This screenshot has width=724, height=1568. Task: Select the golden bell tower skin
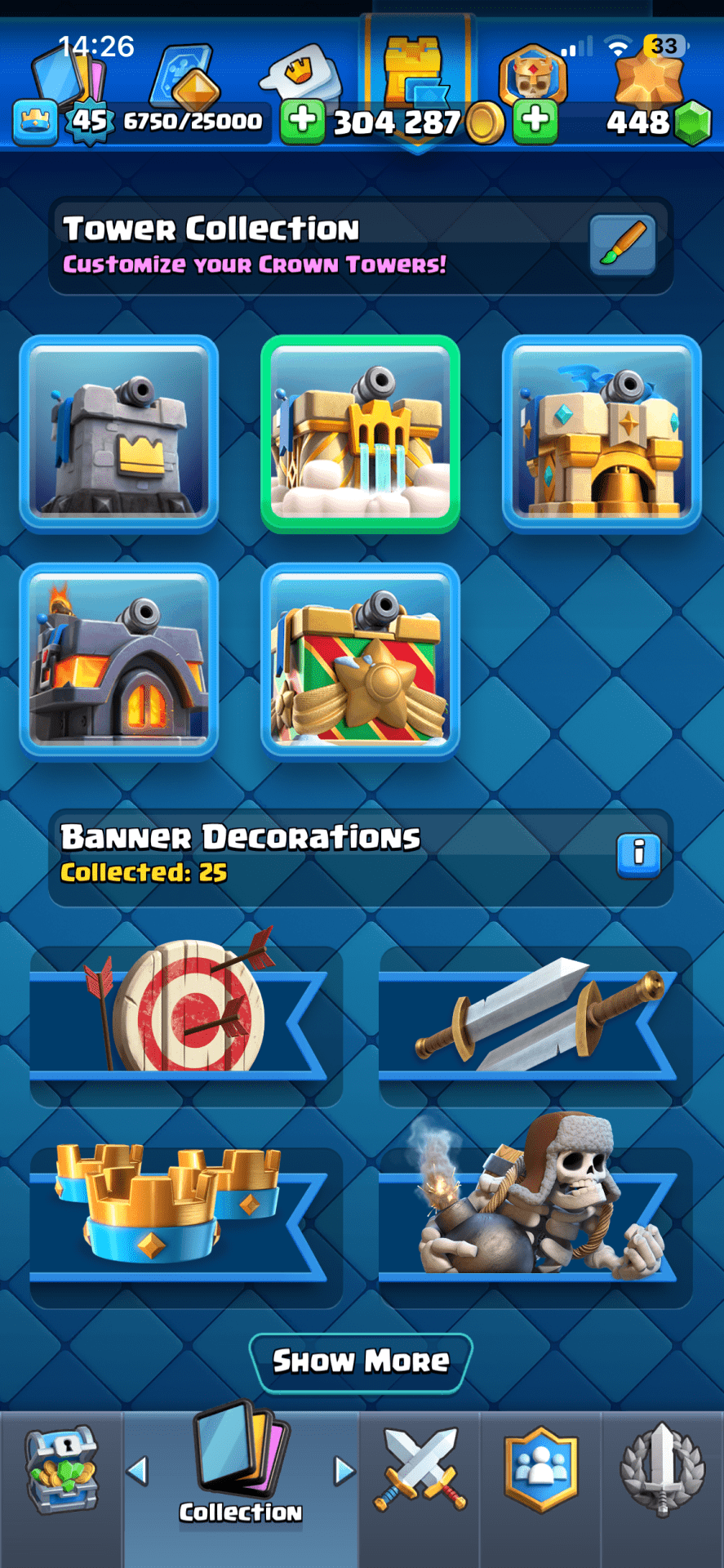602,434
